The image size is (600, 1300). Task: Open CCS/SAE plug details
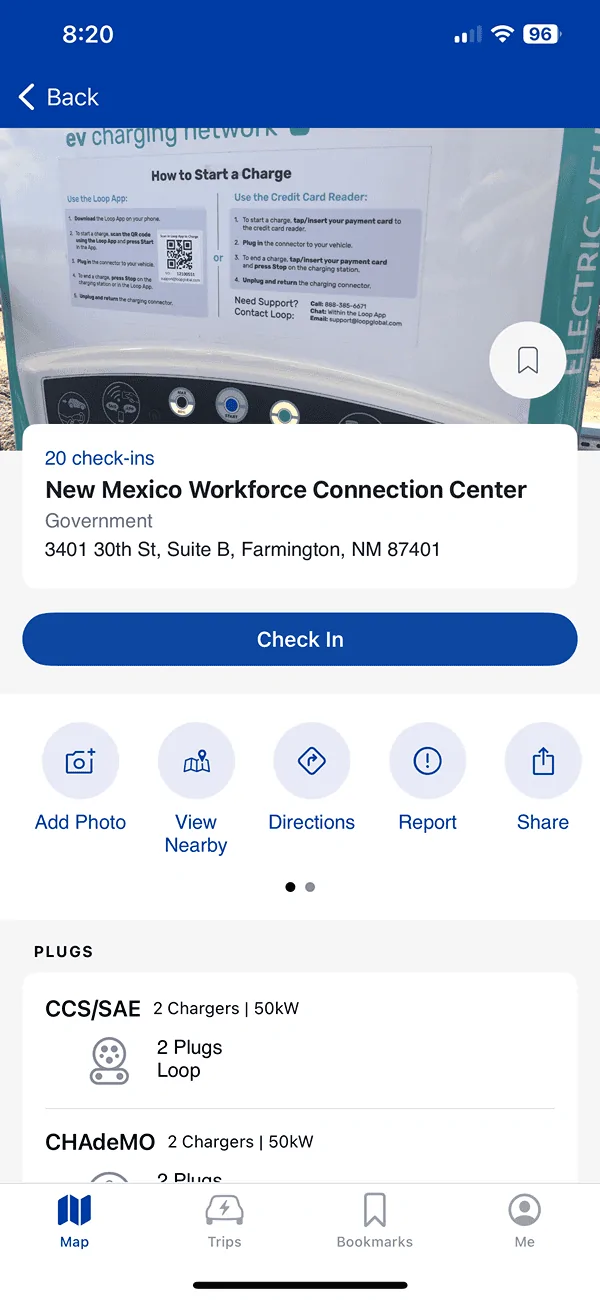click(x=300, y=1041)
